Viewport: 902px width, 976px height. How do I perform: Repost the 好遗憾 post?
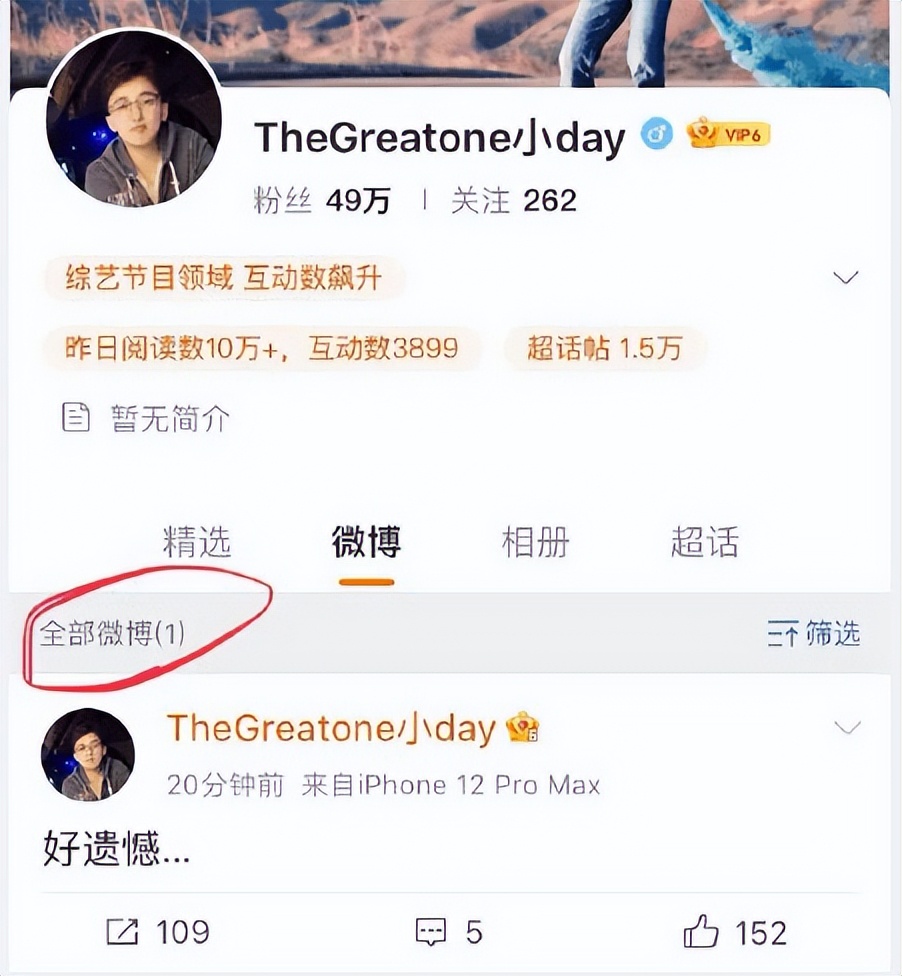(158, 932)
